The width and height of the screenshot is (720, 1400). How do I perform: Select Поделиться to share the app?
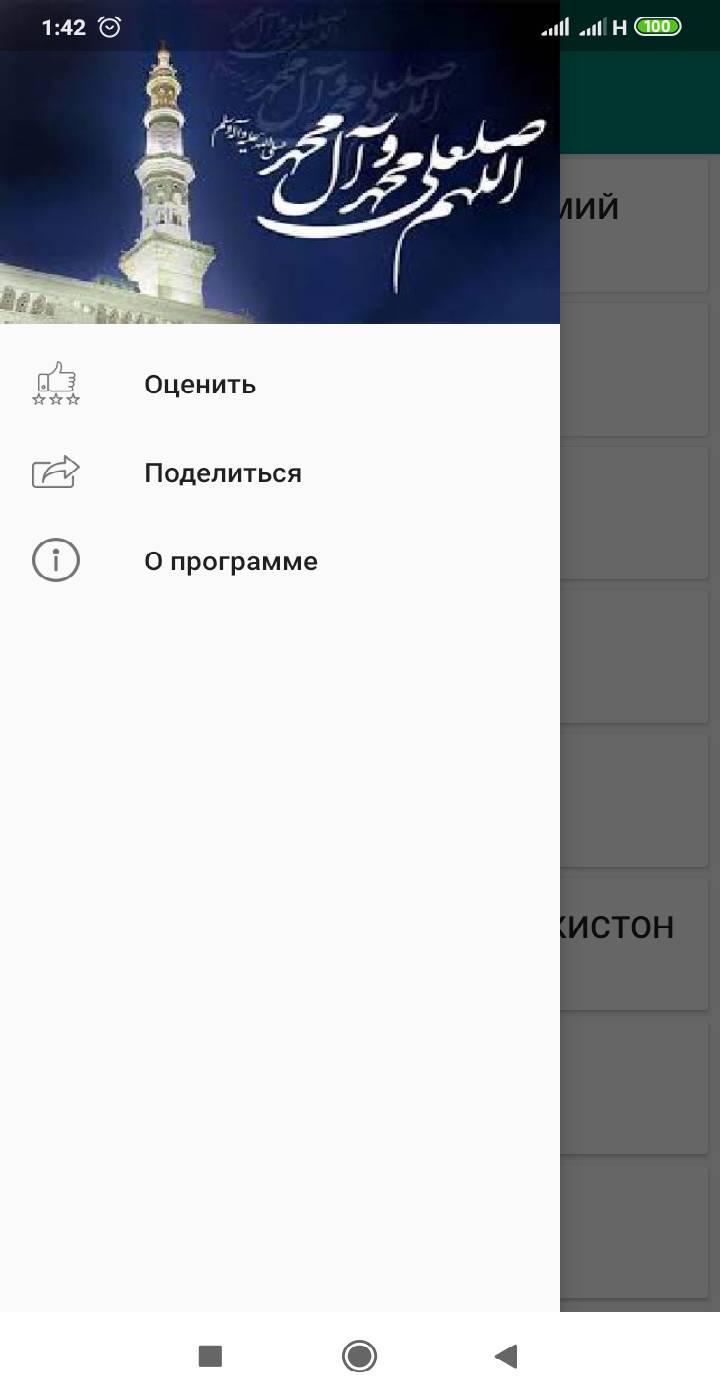pyautogui.click(x=280, y=472)
